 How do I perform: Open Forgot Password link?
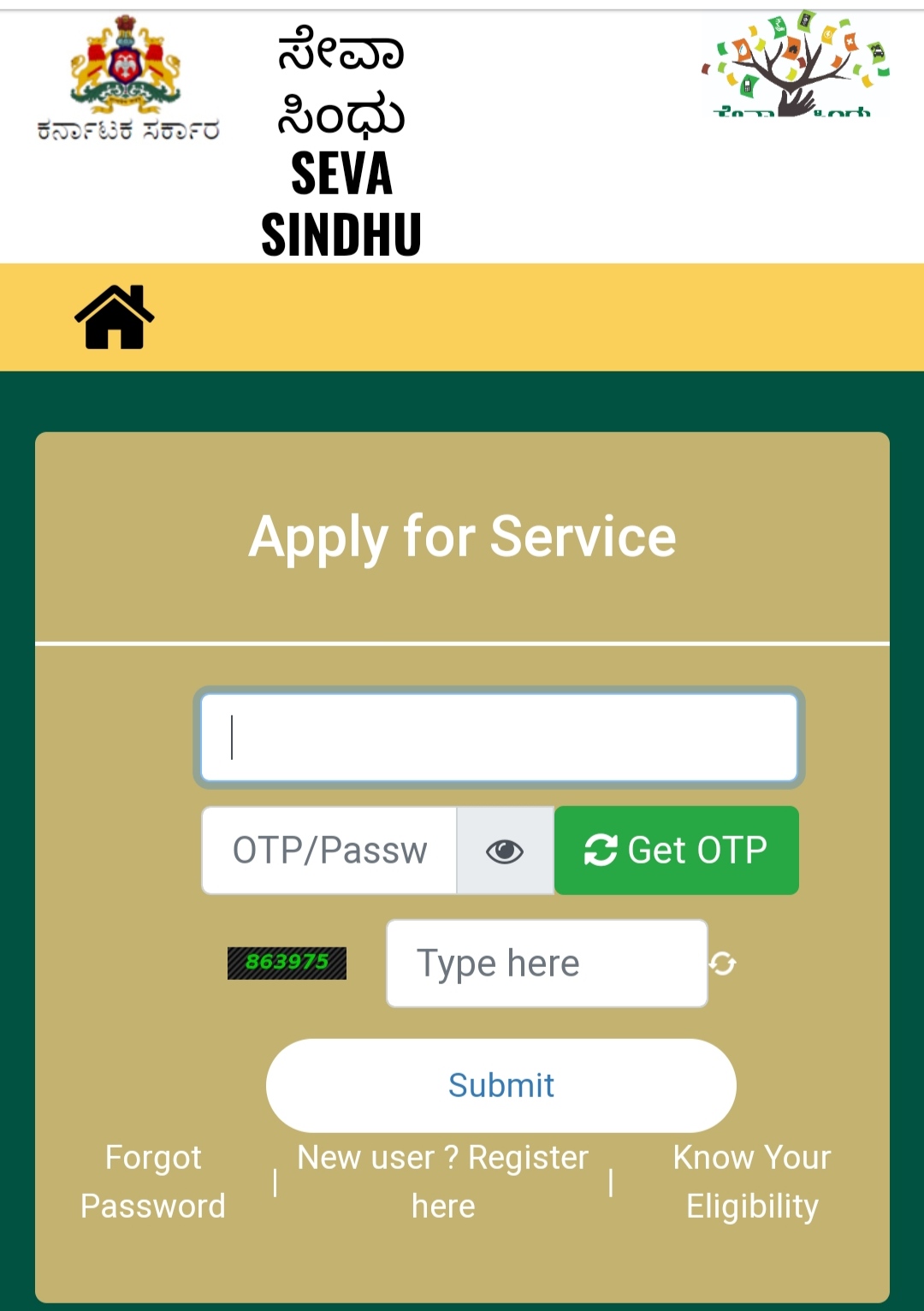[x=153, y=1182]
